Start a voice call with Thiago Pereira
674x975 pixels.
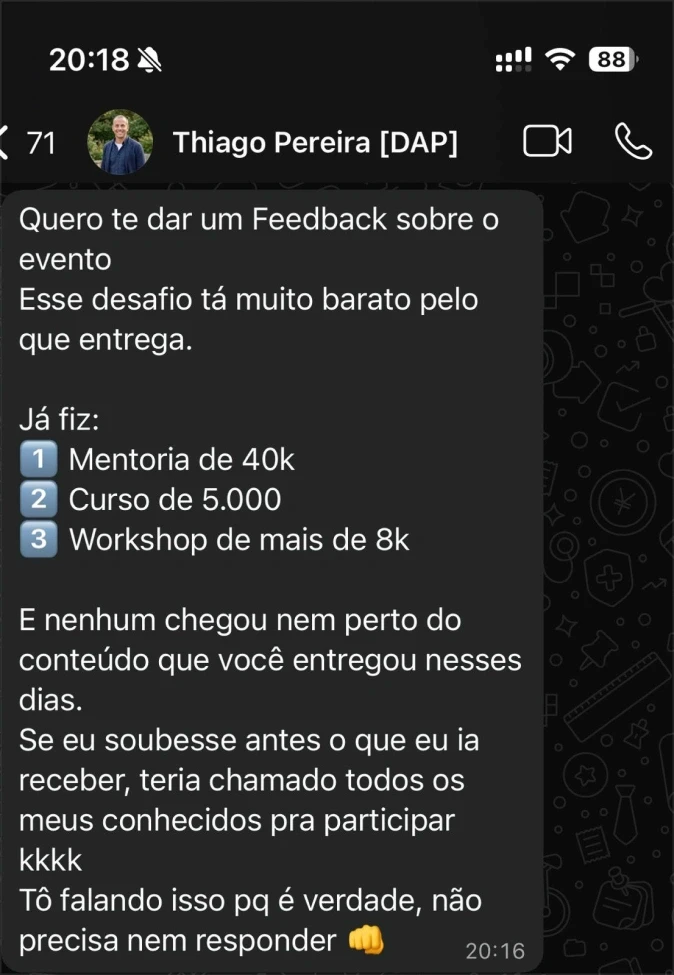pos(634,141)
